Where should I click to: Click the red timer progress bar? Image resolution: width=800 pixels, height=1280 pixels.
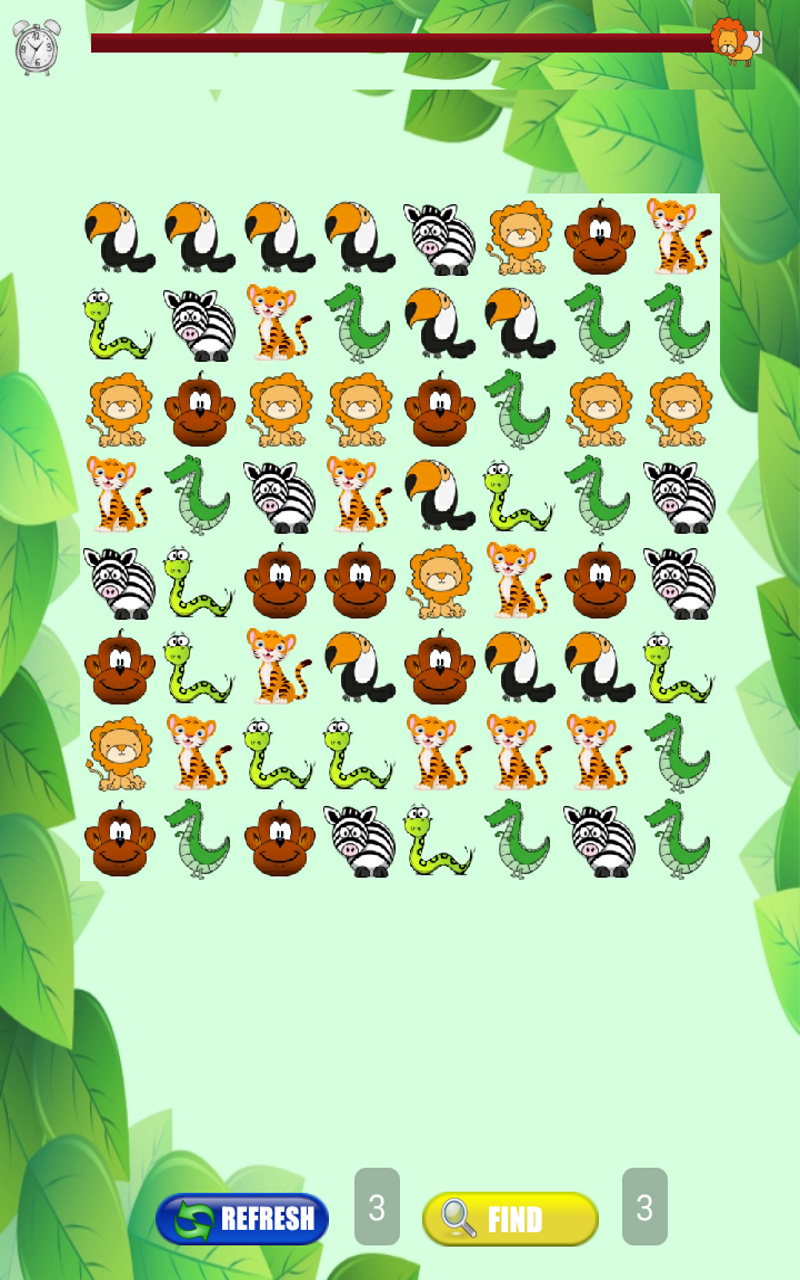[400, 42]
